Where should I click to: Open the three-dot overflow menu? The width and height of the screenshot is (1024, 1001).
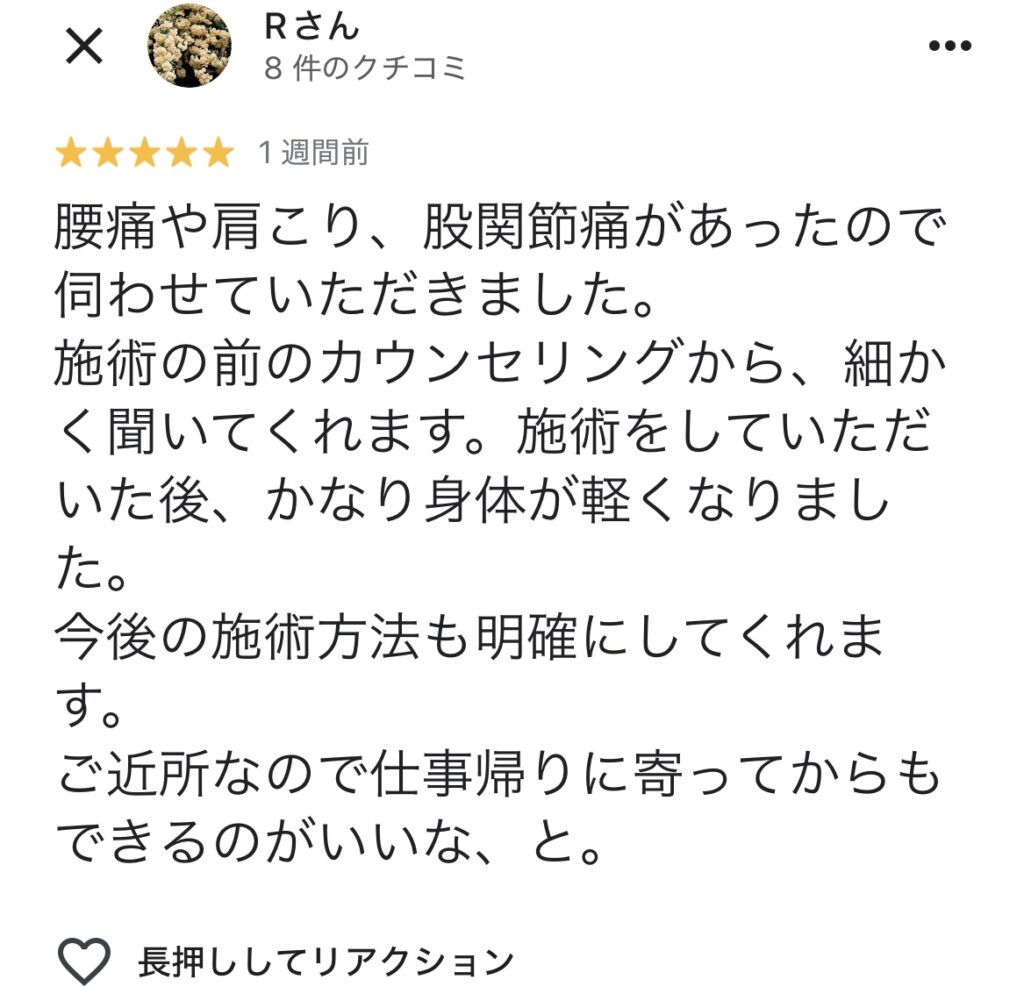click(x=949, y=46)
